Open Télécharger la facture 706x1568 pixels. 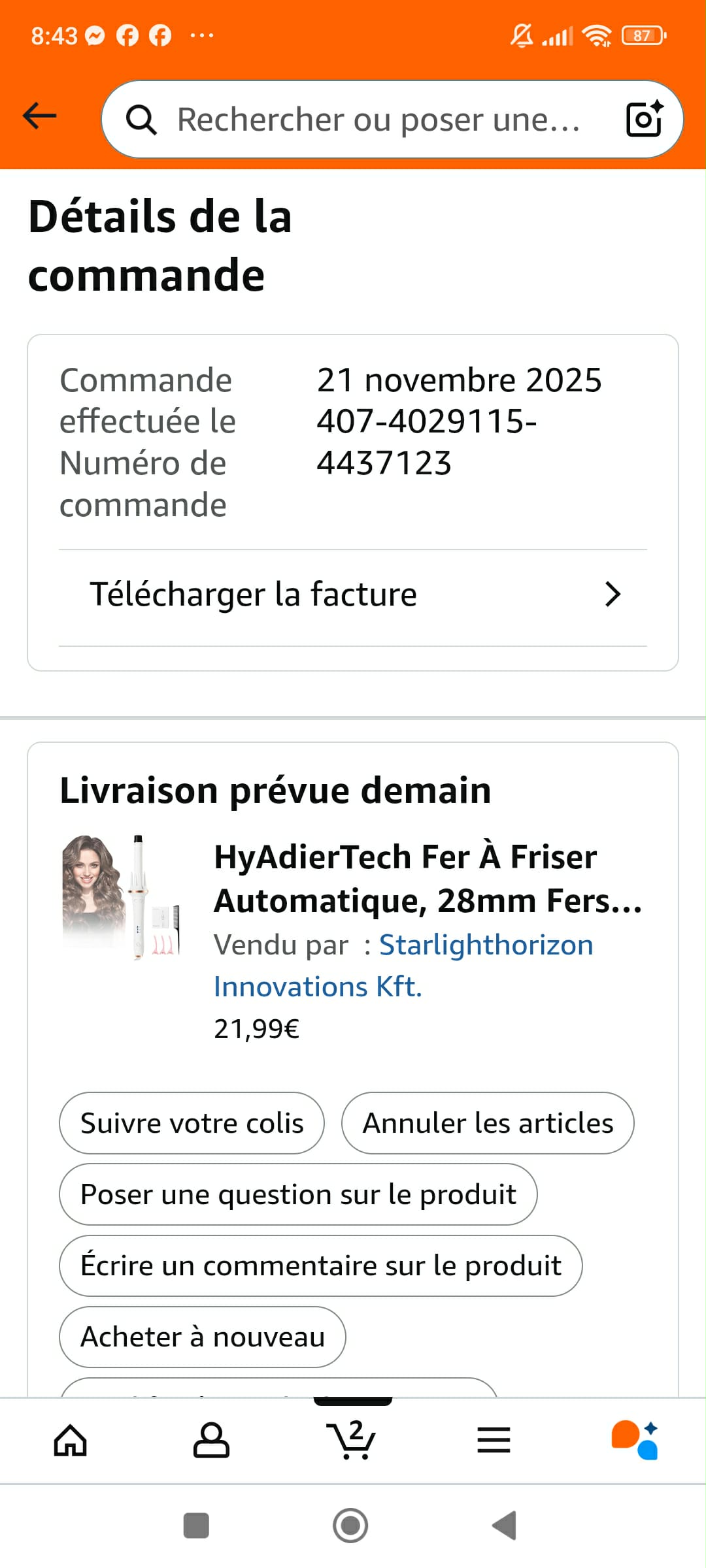pyautogui.click(x=353, y=595)
